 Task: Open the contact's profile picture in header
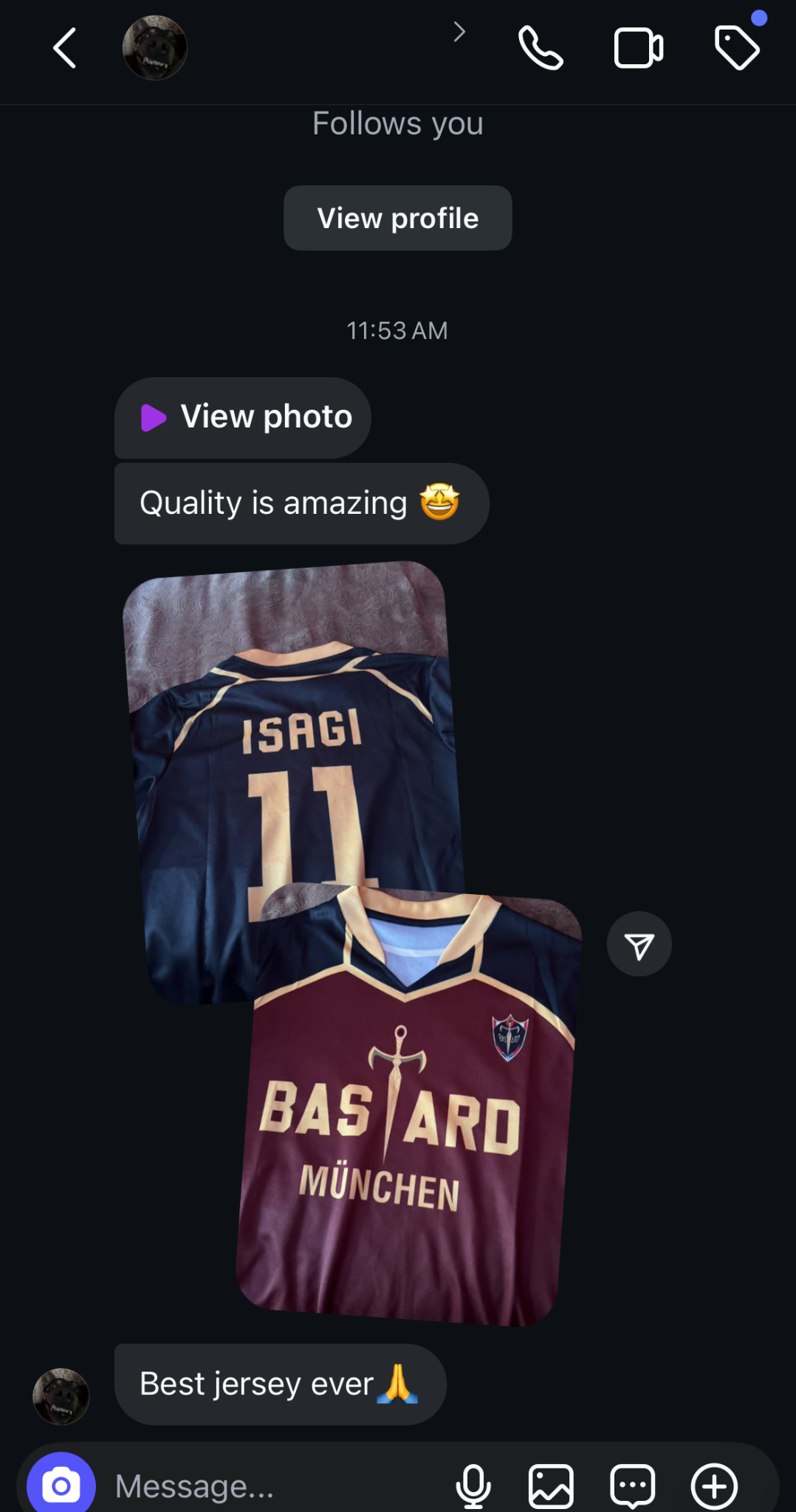(x=154, y=48)
